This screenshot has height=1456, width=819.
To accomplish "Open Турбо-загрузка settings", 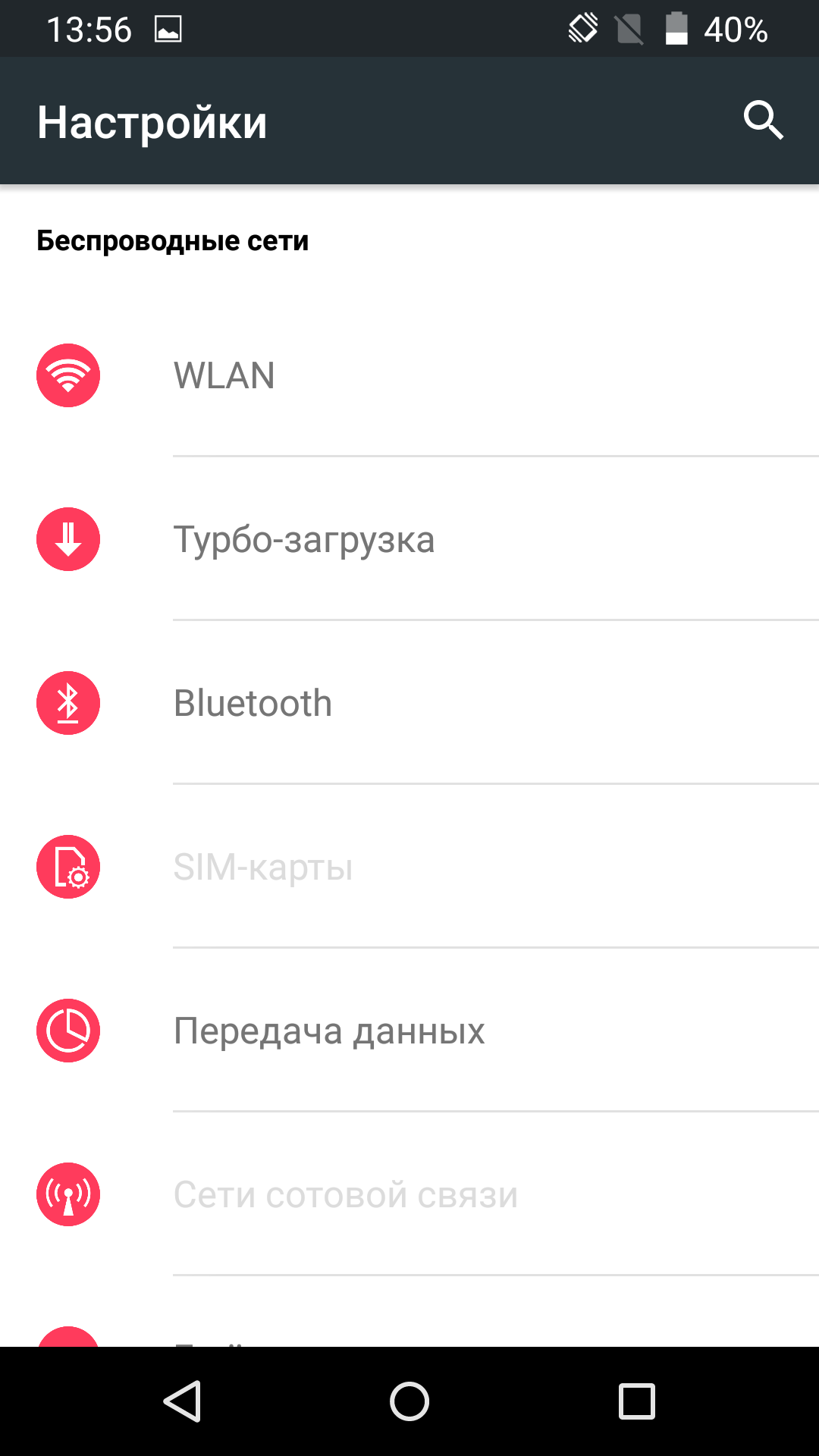I will coord(409,539).
